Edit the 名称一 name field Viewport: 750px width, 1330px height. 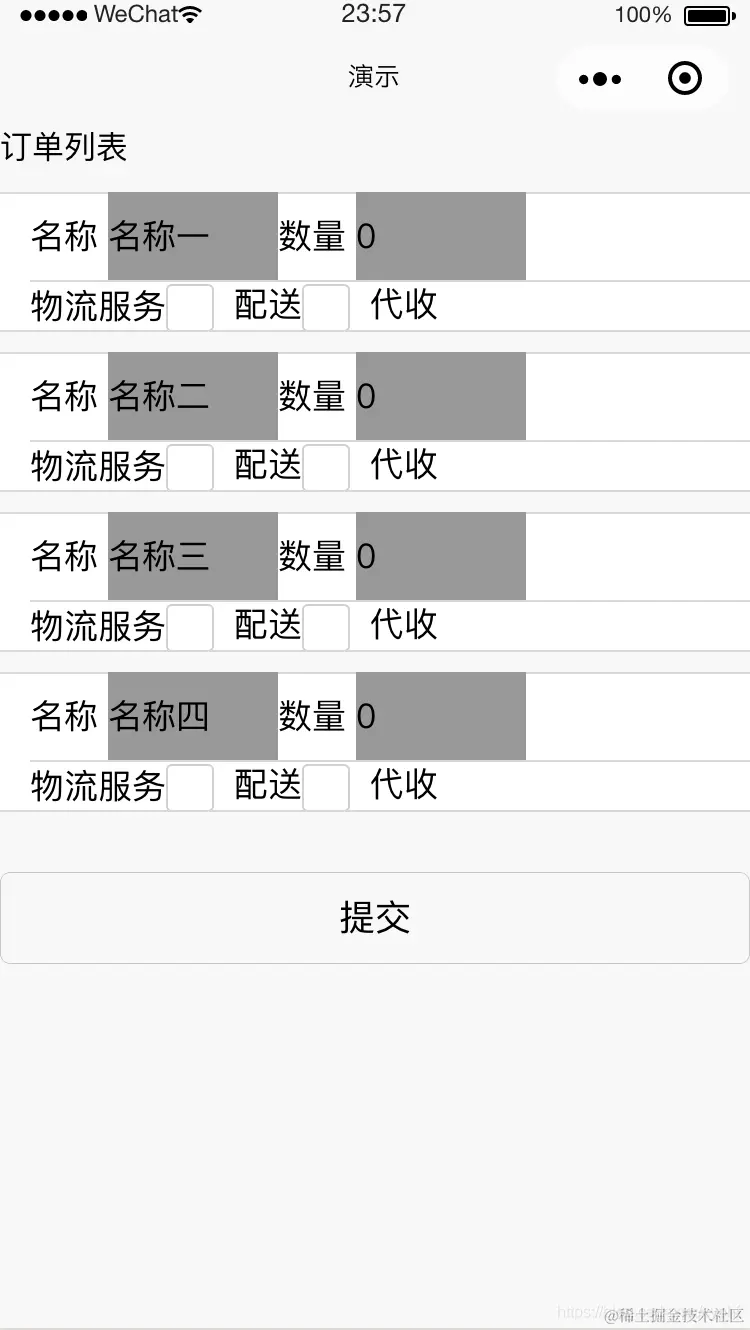point(192,236)
